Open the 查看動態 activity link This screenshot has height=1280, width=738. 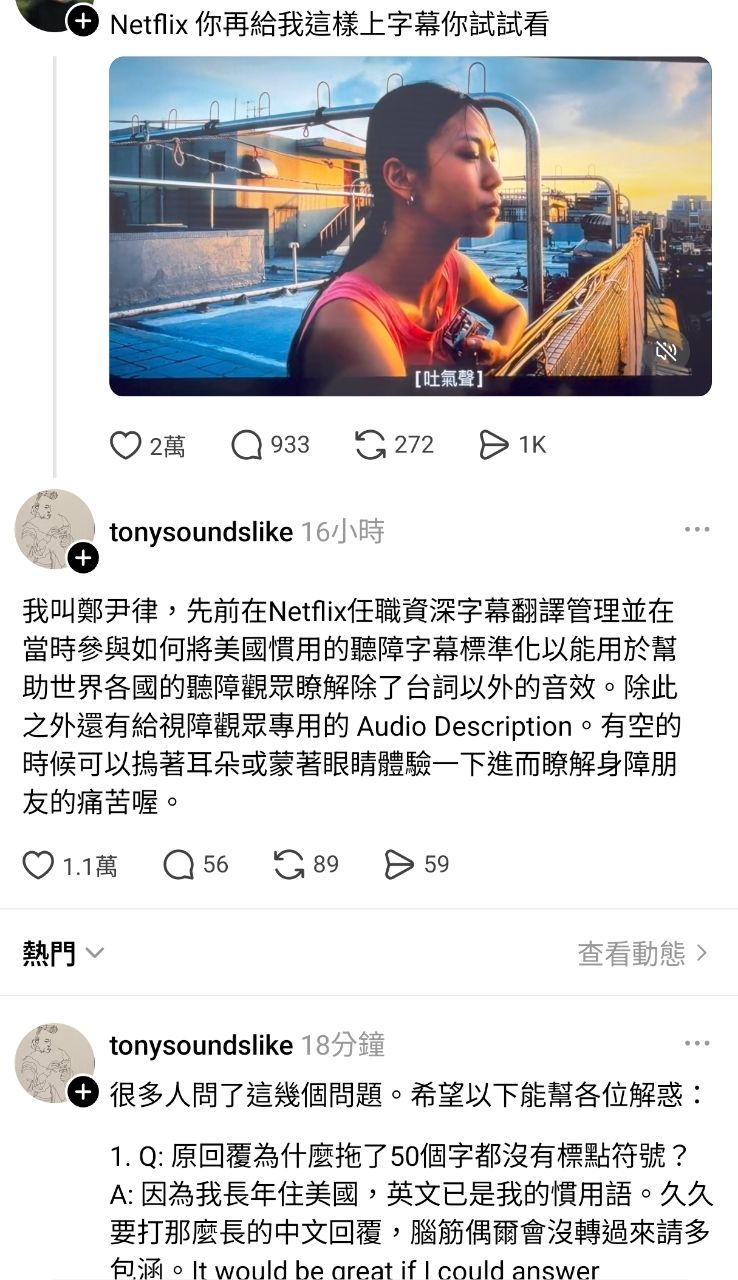pos(641,953)
